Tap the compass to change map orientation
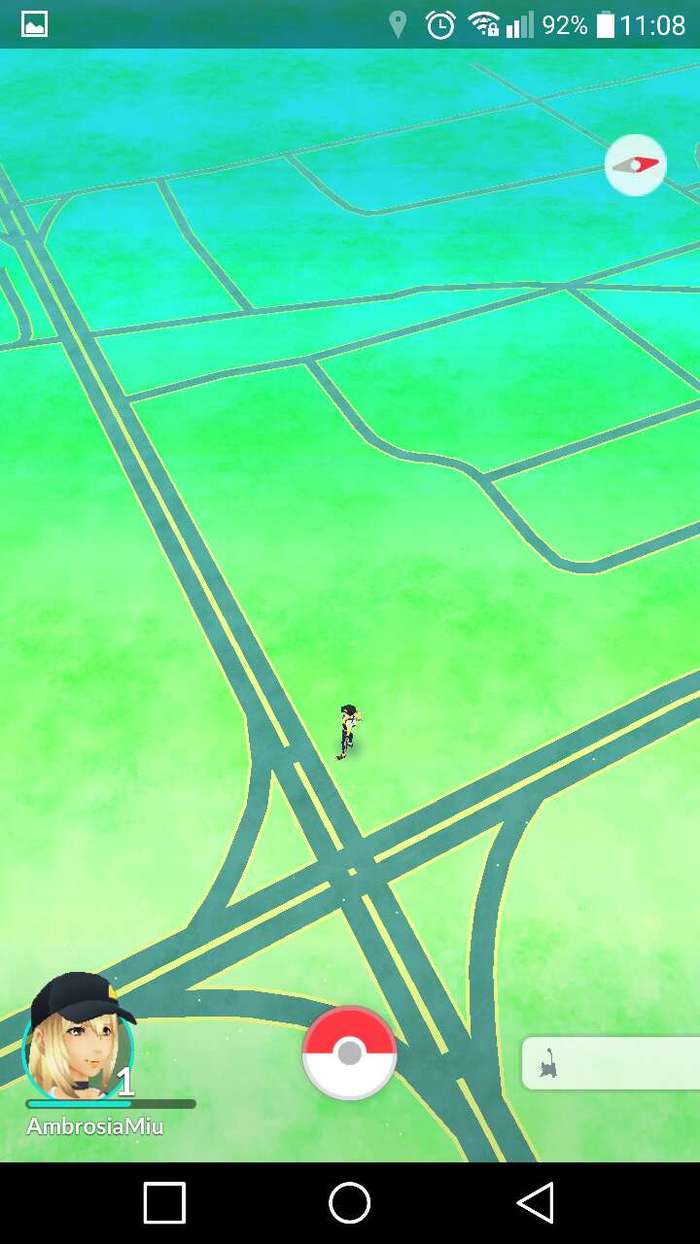Screen dimensions: 700x1244 tap(636, 165)
